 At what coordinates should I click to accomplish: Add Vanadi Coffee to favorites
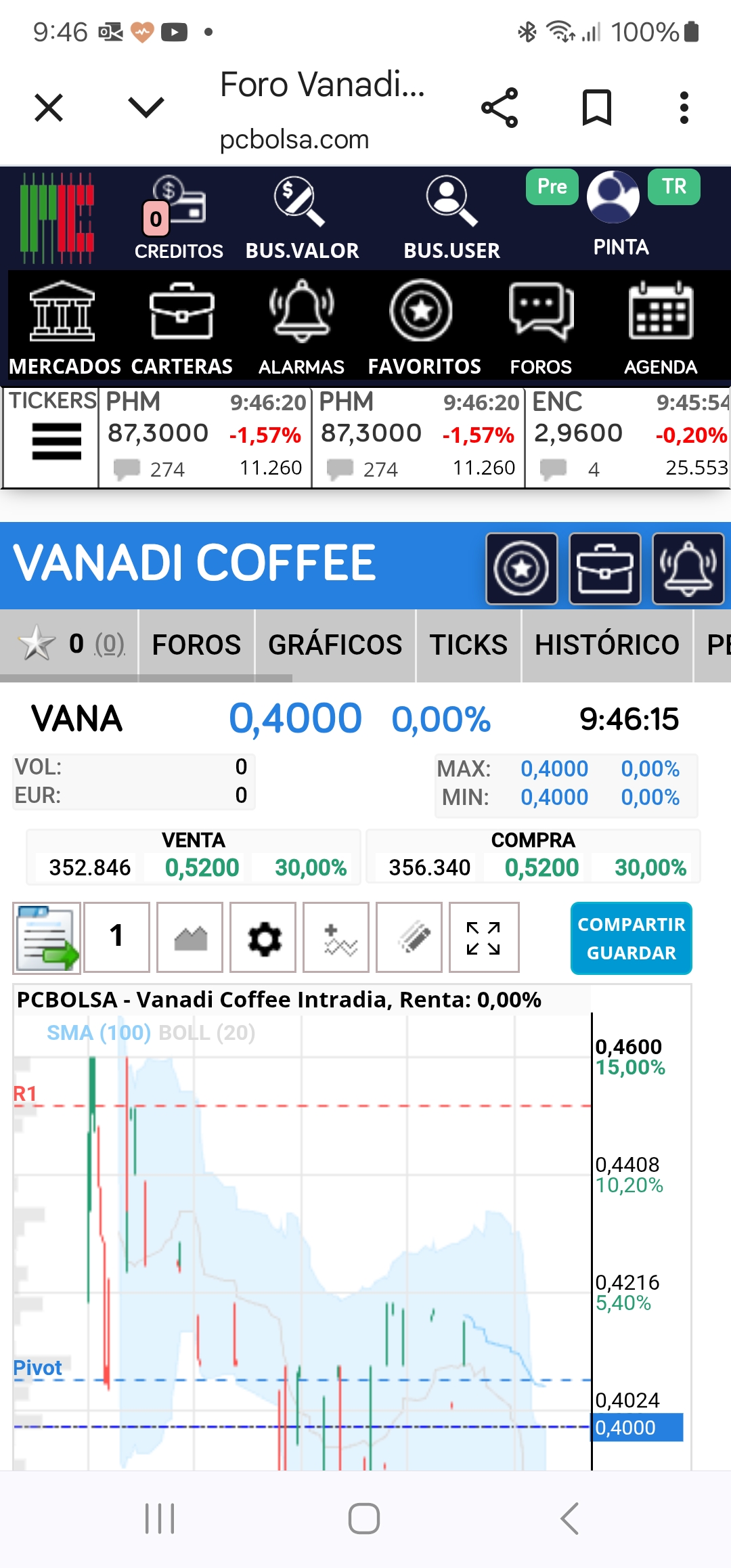tap(522, 569)
